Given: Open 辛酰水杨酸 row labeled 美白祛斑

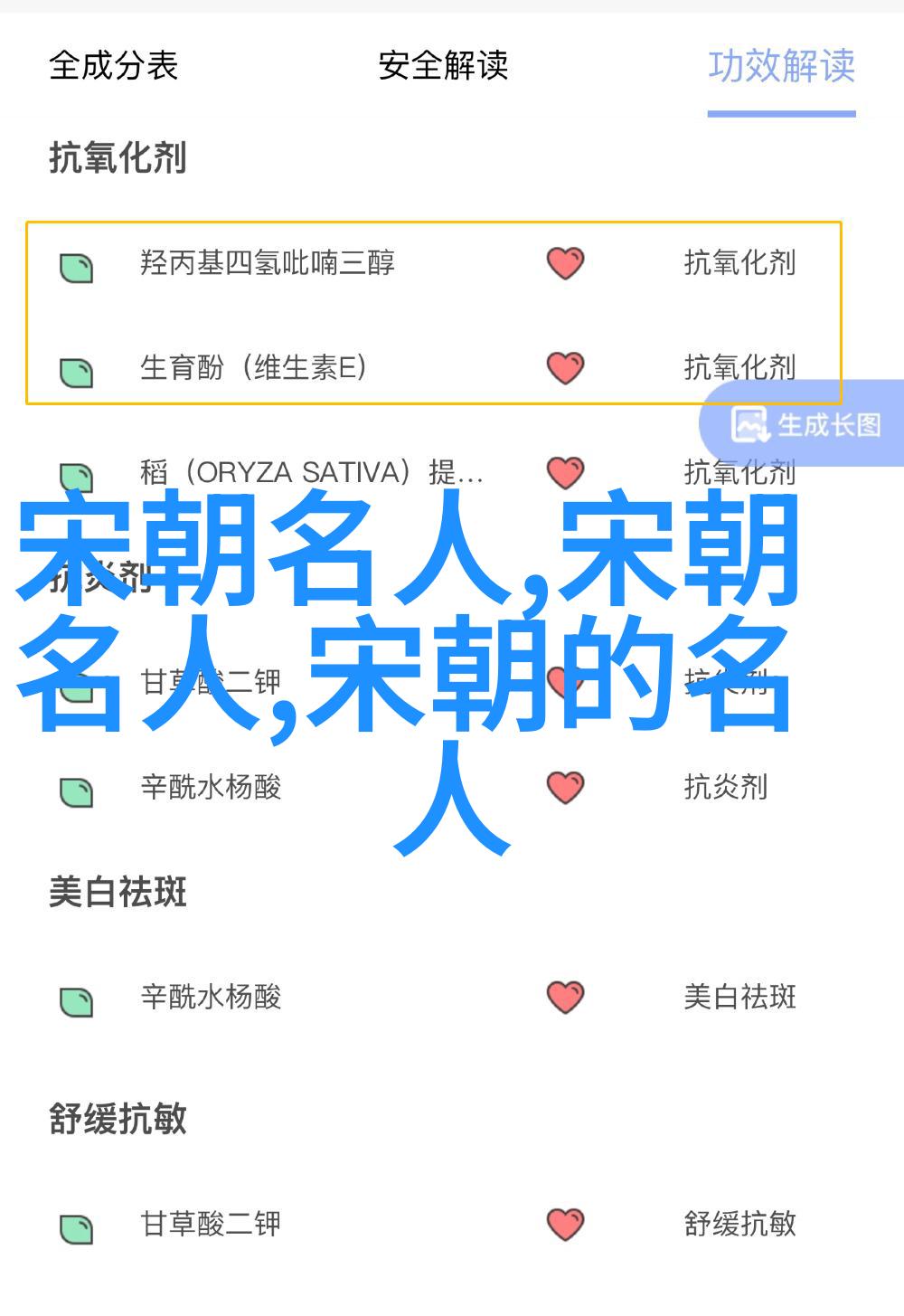Looking at the screenshot, I should [211, 997].
